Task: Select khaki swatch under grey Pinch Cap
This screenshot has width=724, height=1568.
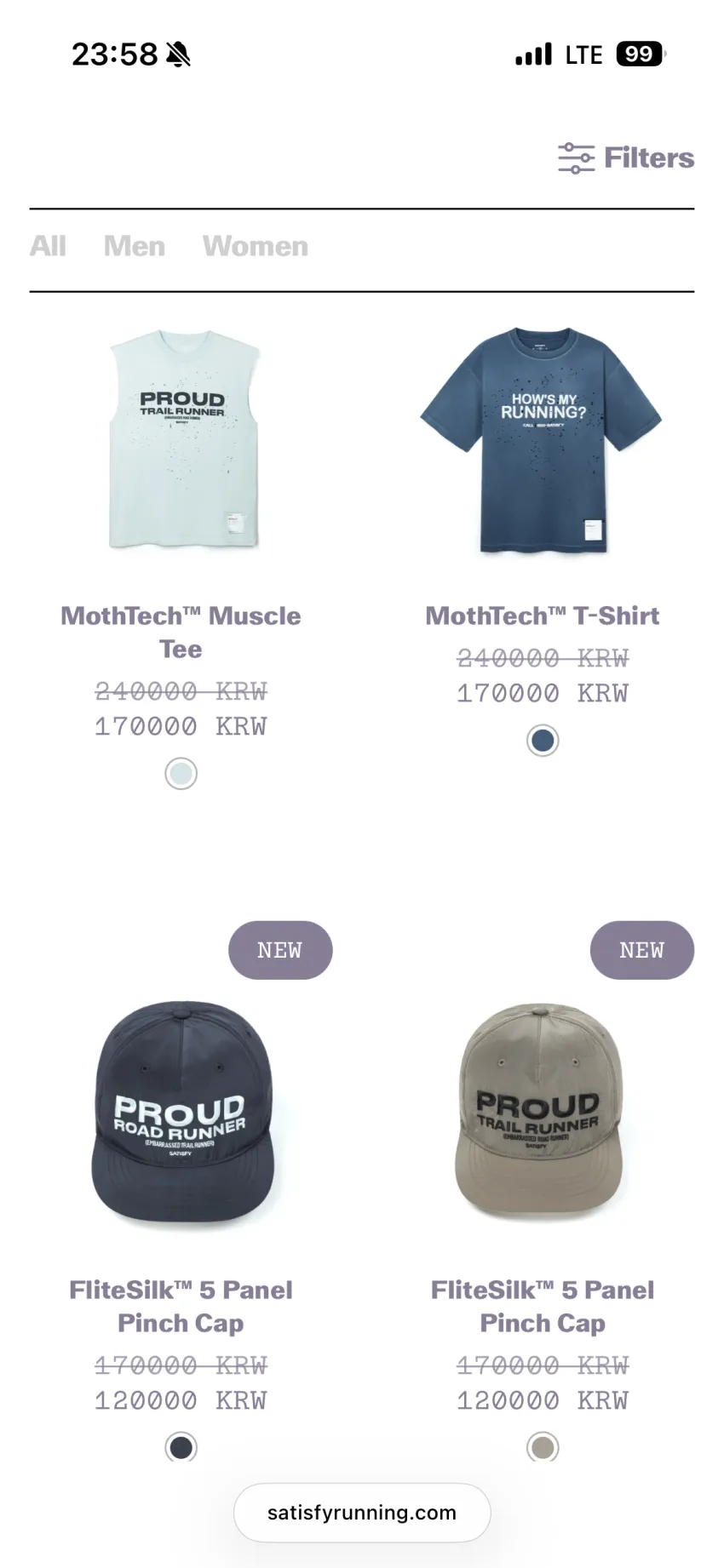Action: (x=543, y=1447)
